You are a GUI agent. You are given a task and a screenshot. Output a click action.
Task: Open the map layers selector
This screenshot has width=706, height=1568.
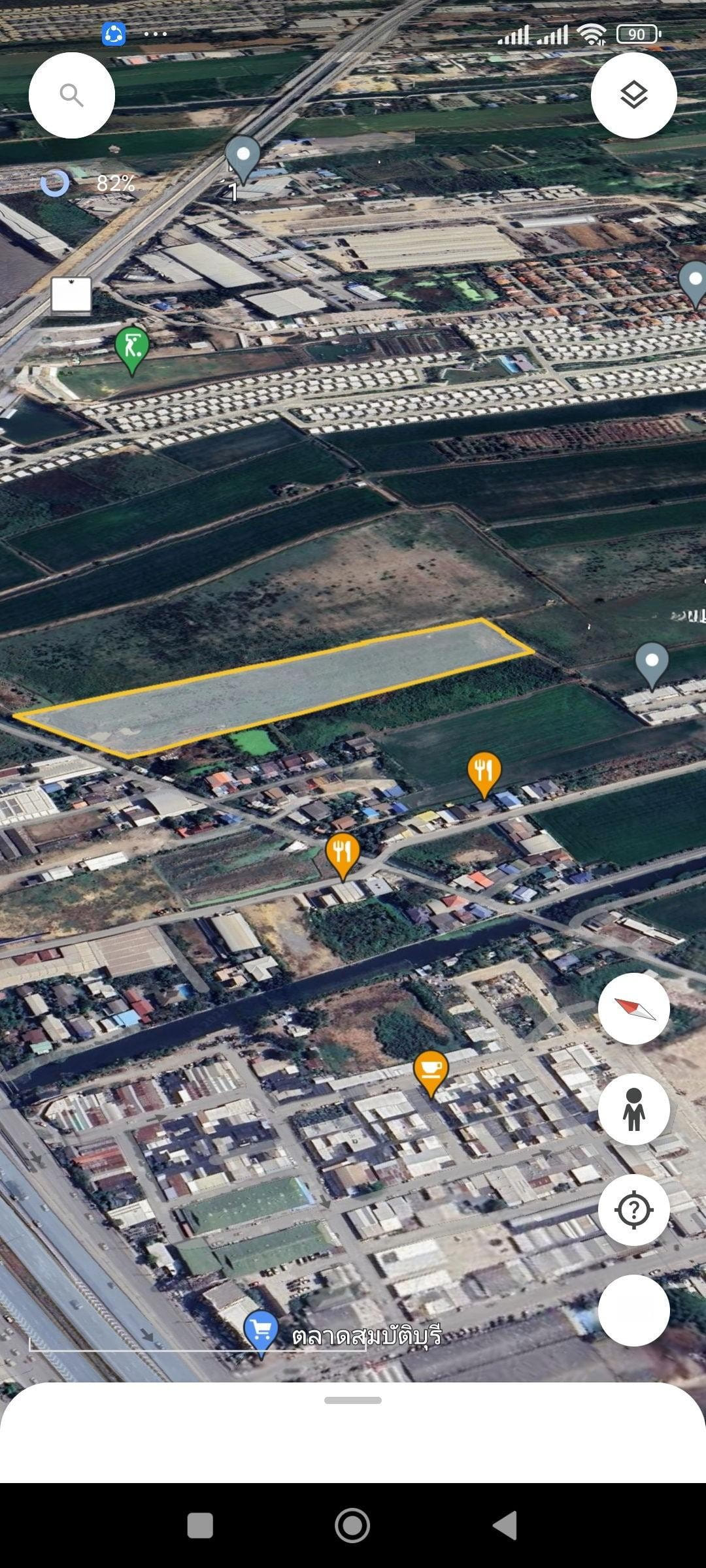[x=633, y=95]
